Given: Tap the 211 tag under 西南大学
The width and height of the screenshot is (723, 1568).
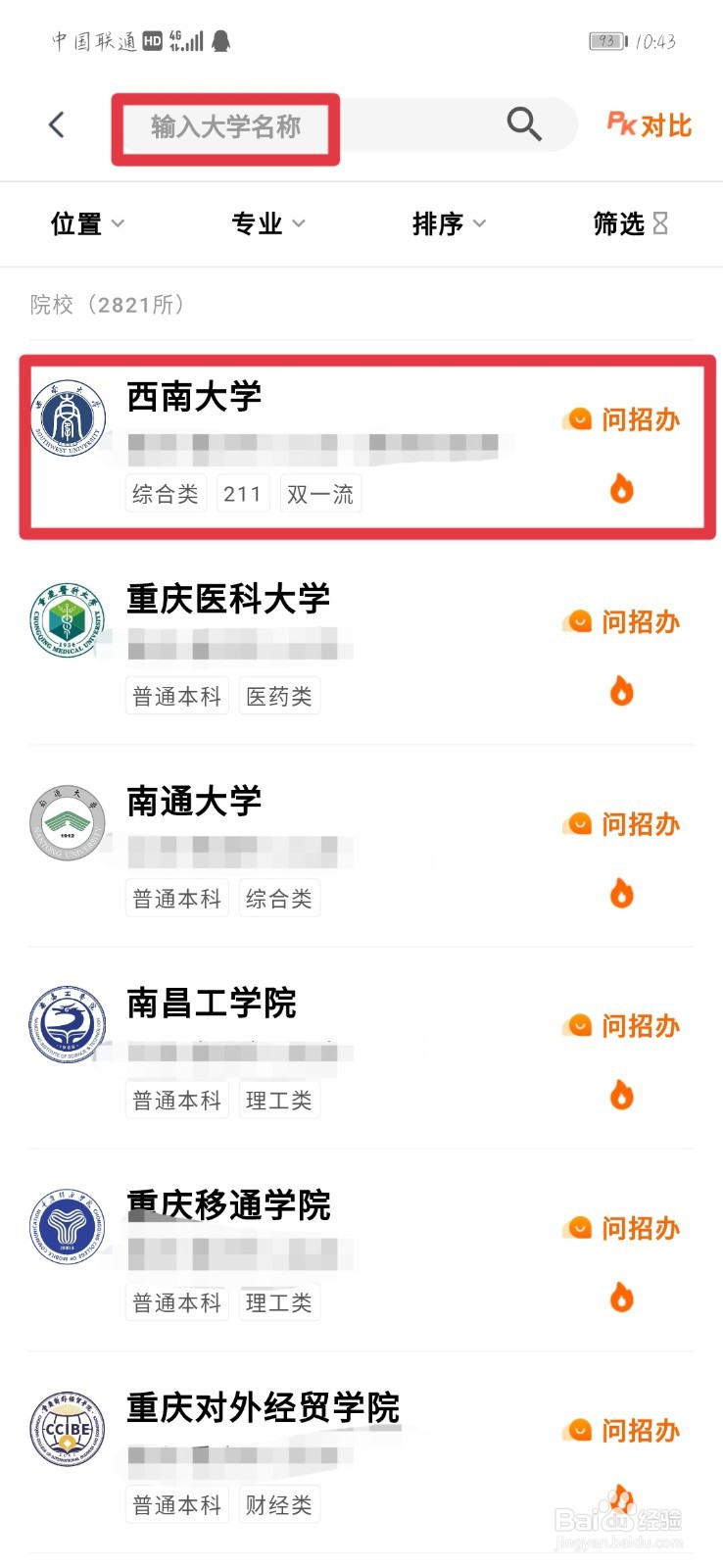Looking at the screenshot, I should click(242, 493).
